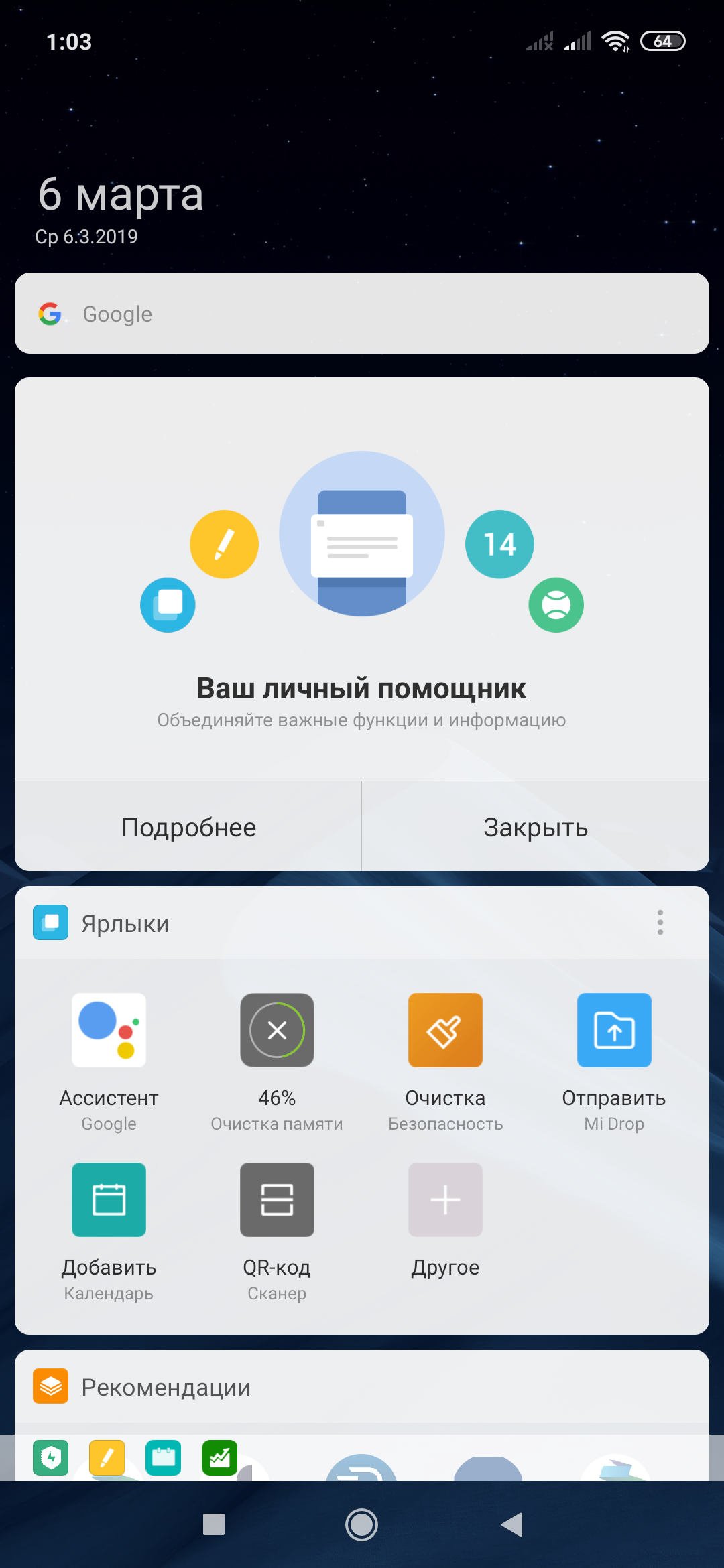Open the Очистка Безопасность shortcut
The image size is (724, 1568).
coord(445,1031)
